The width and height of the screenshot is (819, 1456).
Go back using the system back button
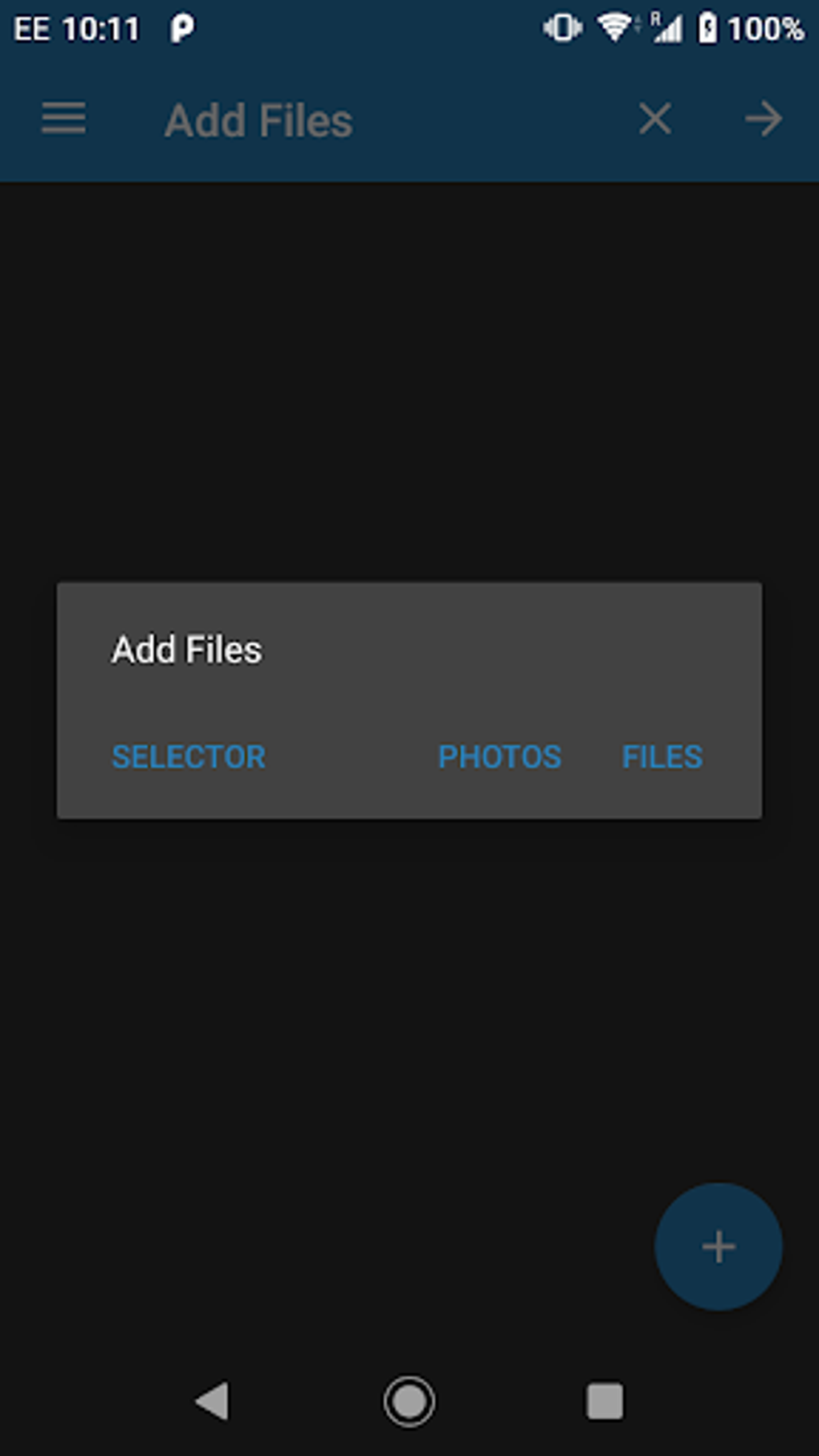click(x=213, y=1401)
